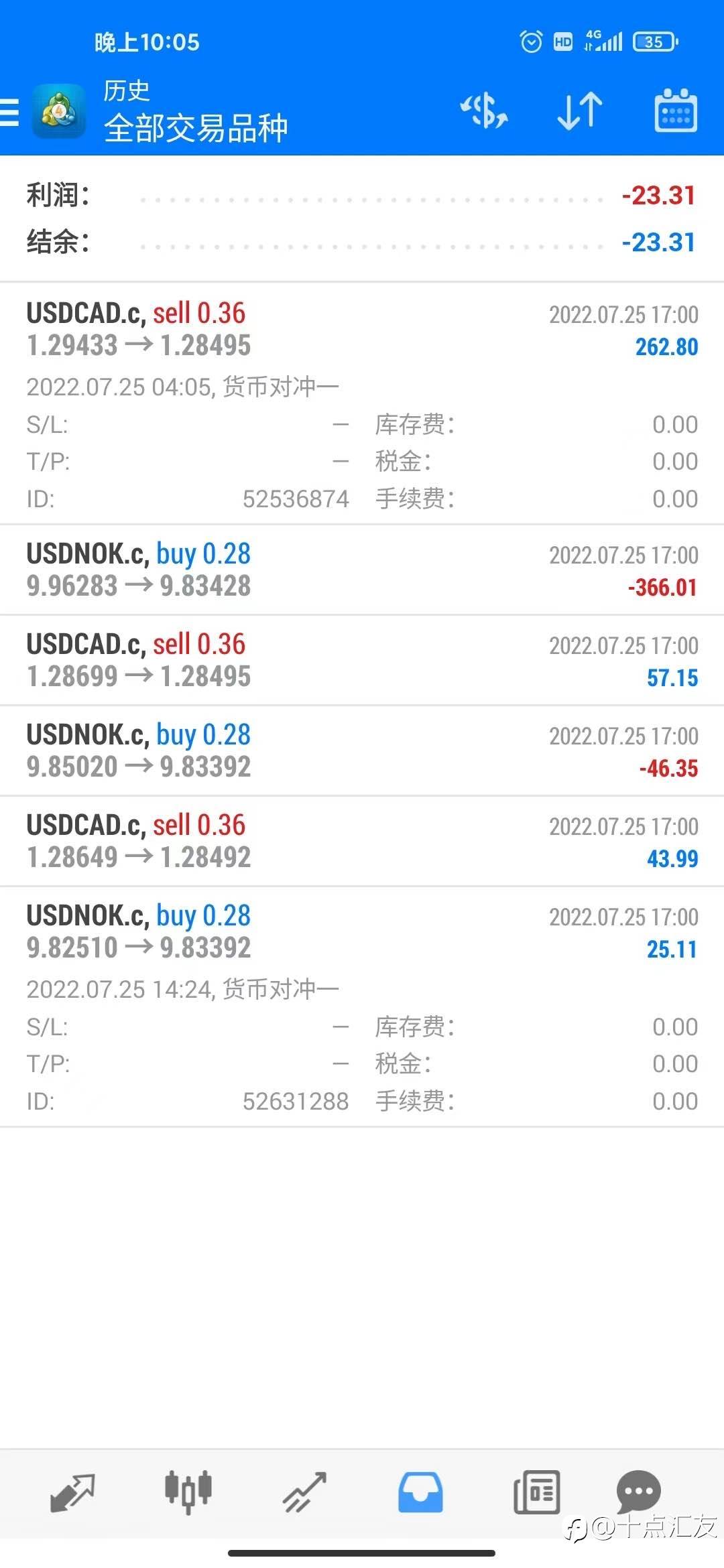Screen dimensions: 724x1568
Task: Expand the USDNOK trade opened at 9.96283
Action: tap(362, 570)
